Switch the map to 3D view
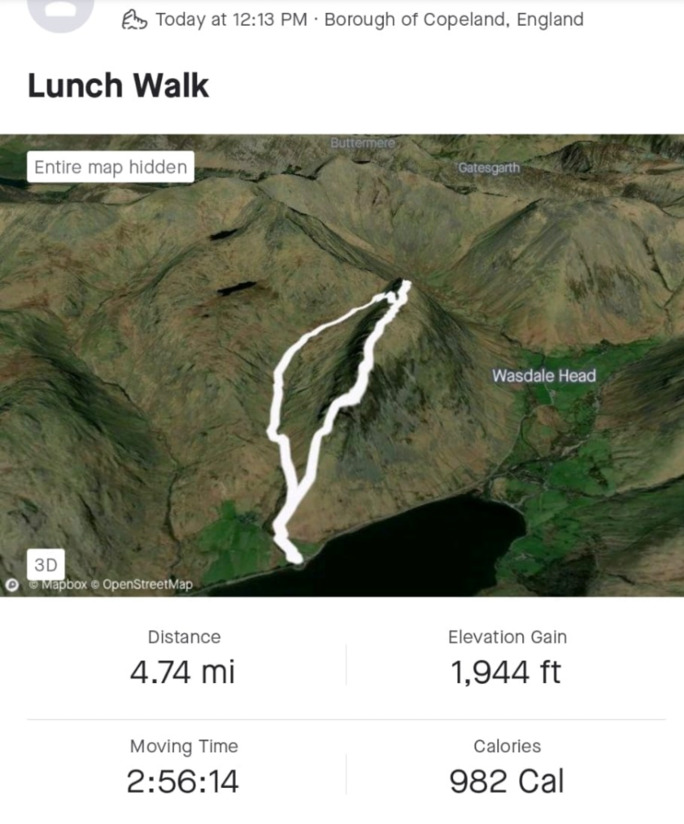This screenshot has width=684, height=824. pyautogui.click(x=44, y=563)
